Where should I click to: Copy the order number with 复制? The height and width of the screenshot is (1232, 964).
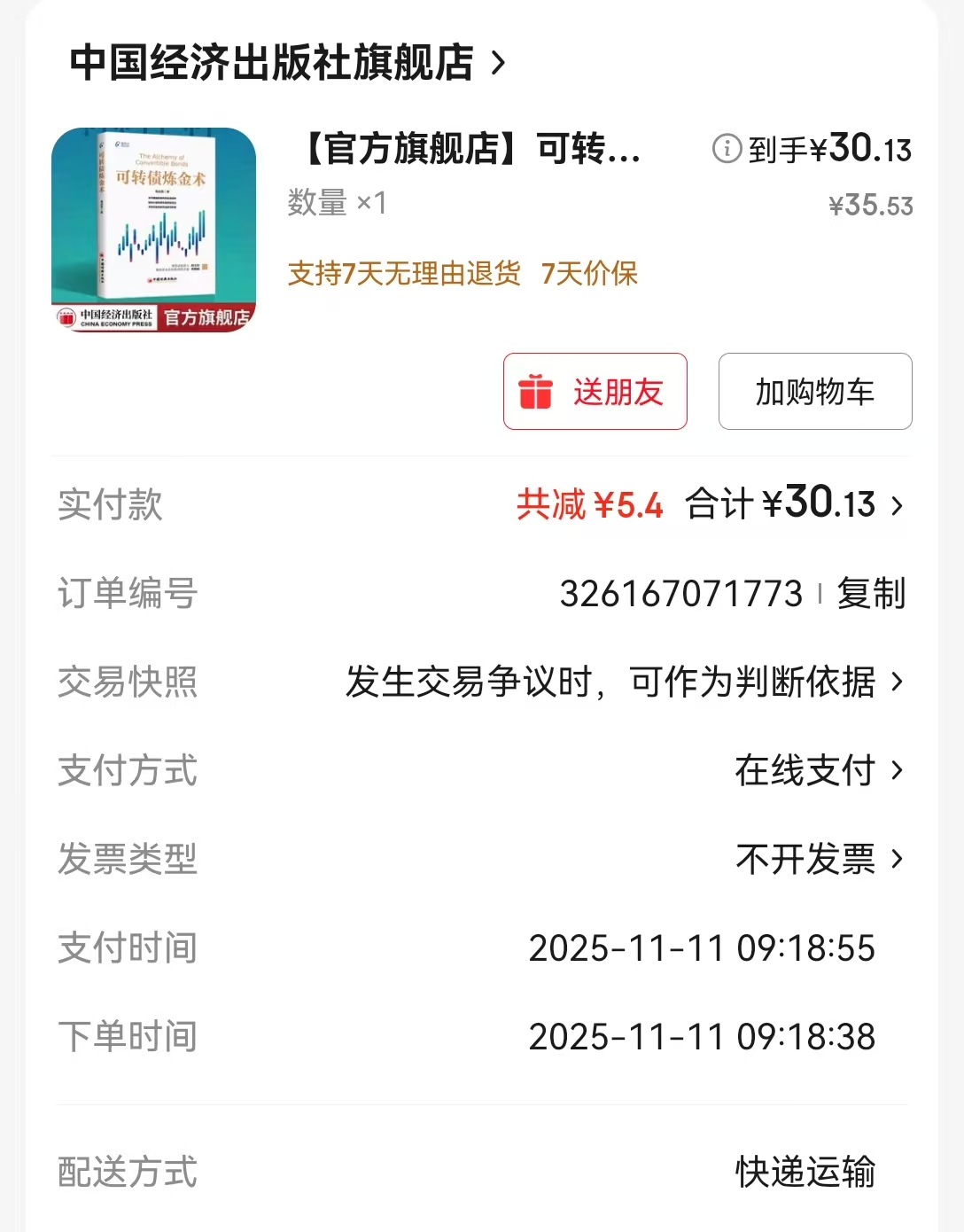click(x=871, y=594)
